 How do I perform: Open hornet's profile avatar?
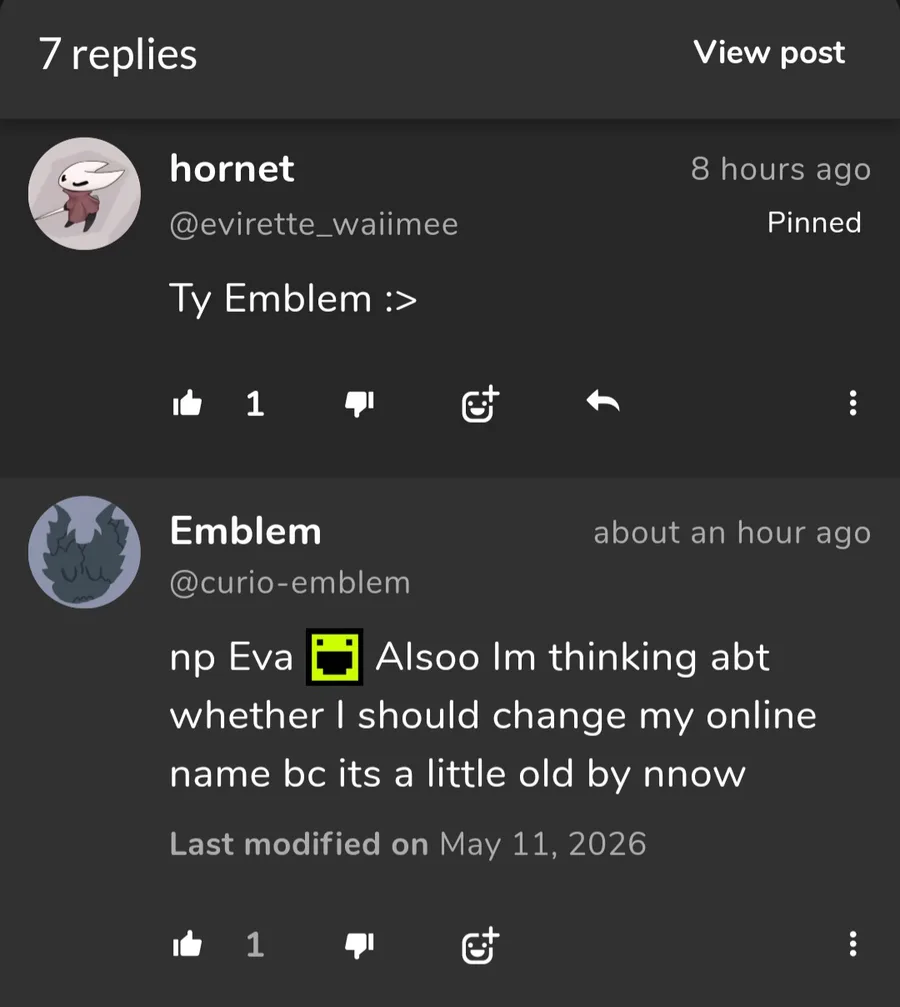pyautogui.click(x=85, y=193)
